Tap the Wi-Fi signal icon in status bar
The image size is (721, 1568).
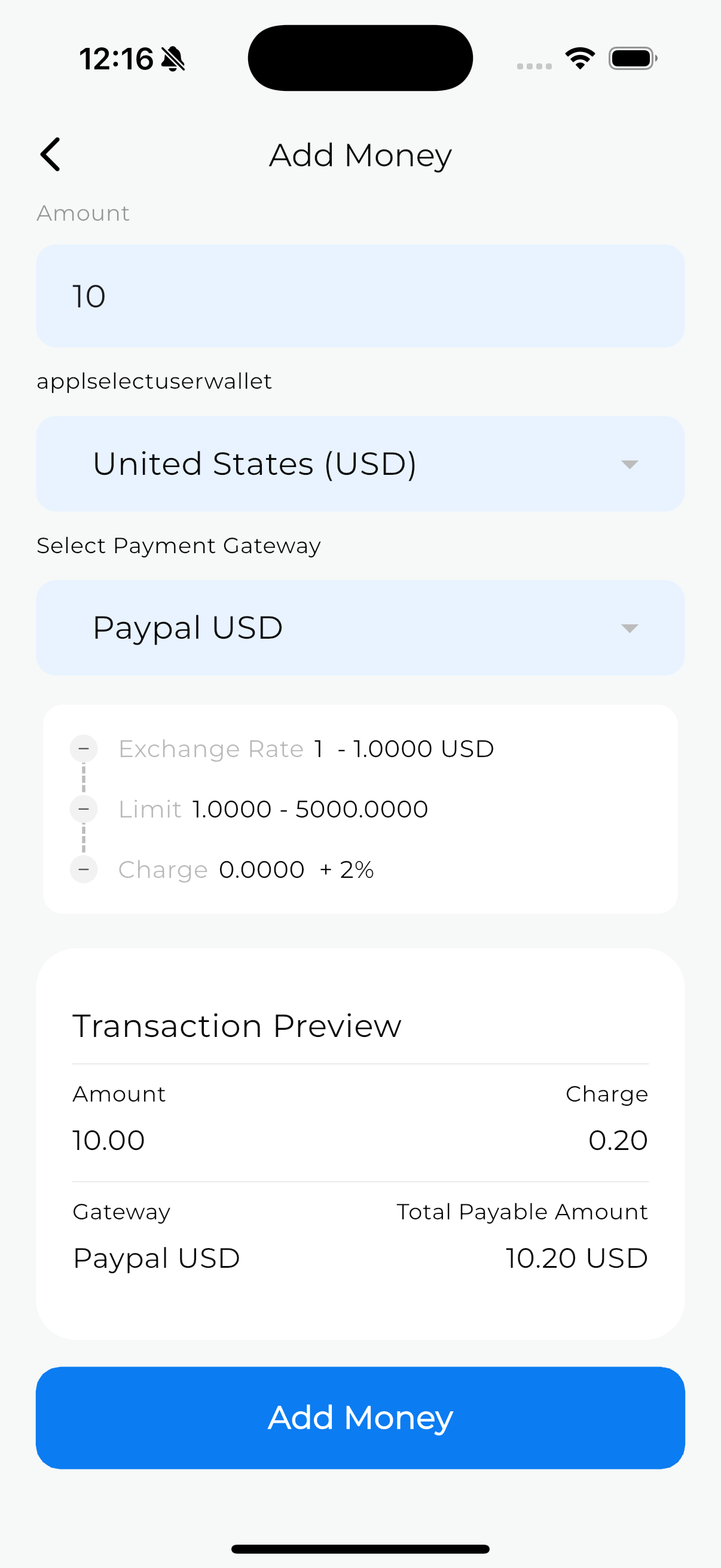pyautogui.click(x=580, y=57)
